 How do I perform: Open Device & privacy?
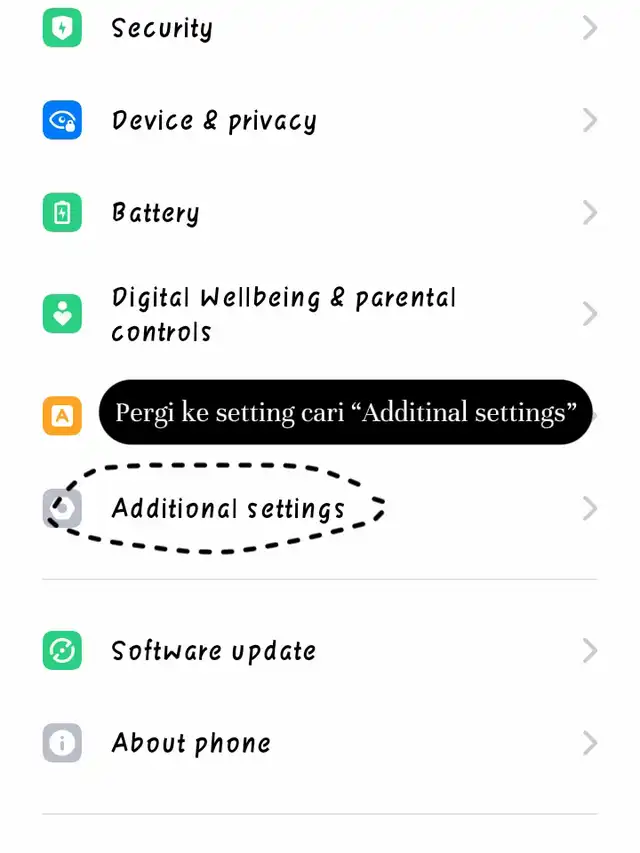point(214,121)
